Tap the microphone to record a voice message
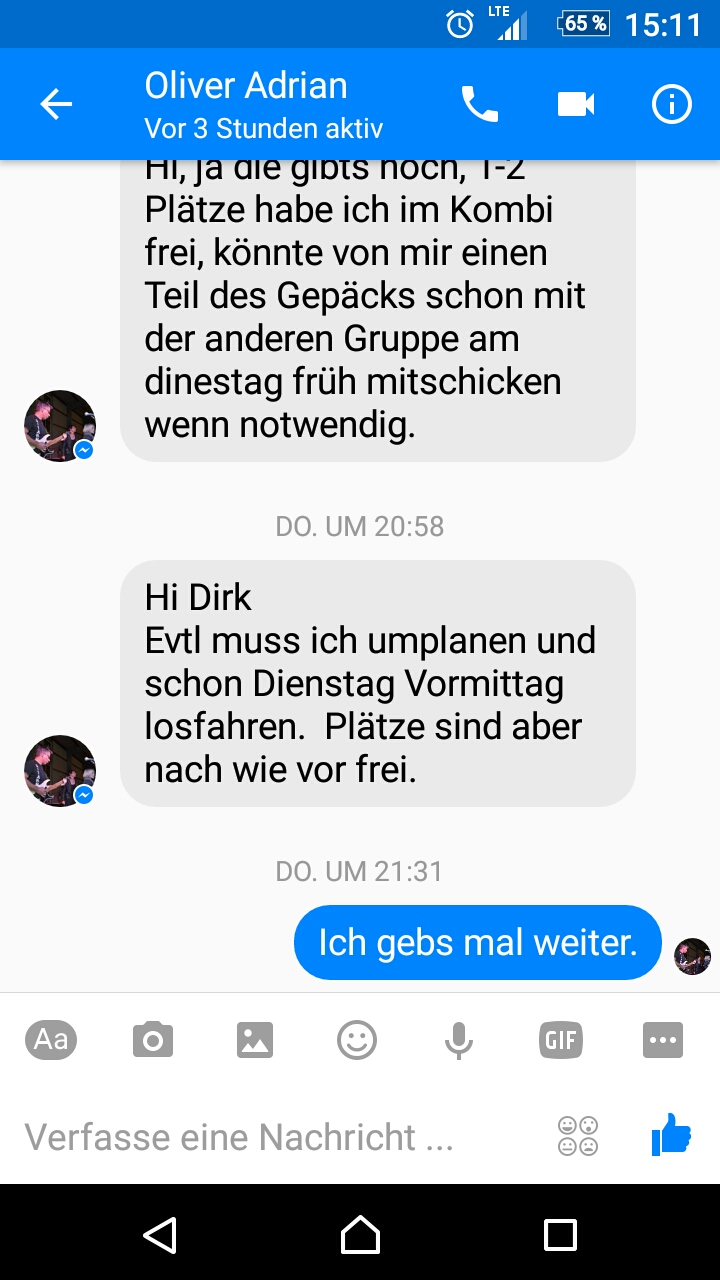This screenshot has width=720, height=1280. 459,1040
